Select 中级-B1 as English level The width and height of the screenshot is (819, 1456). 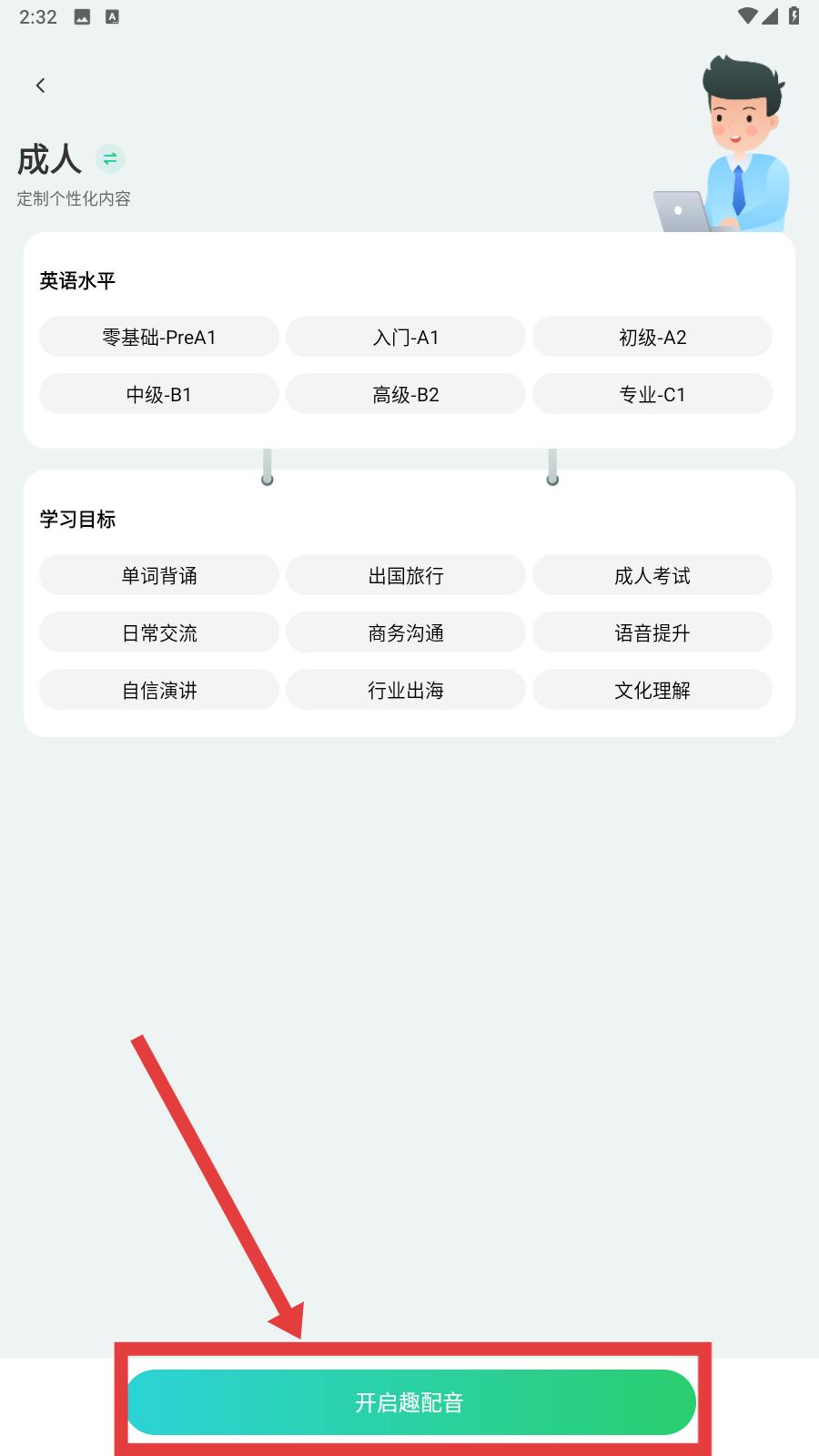click(x=159, y=394)
